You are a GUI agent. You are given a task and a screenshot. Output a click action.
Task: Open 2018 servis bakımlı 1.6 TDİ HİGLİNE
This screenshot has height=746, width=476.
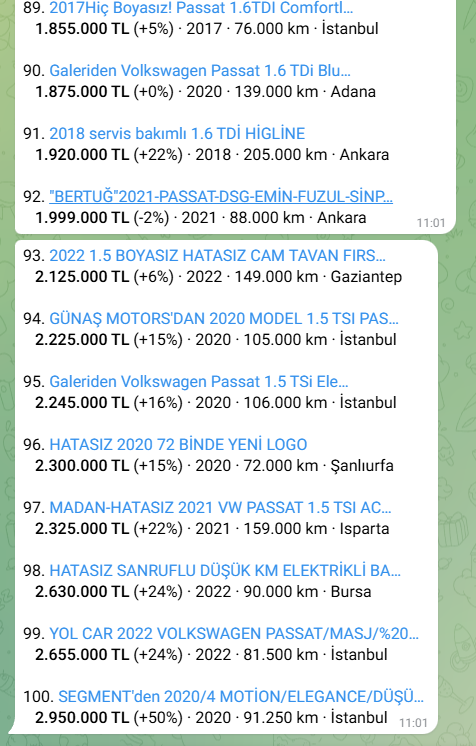tap(177, 133)
